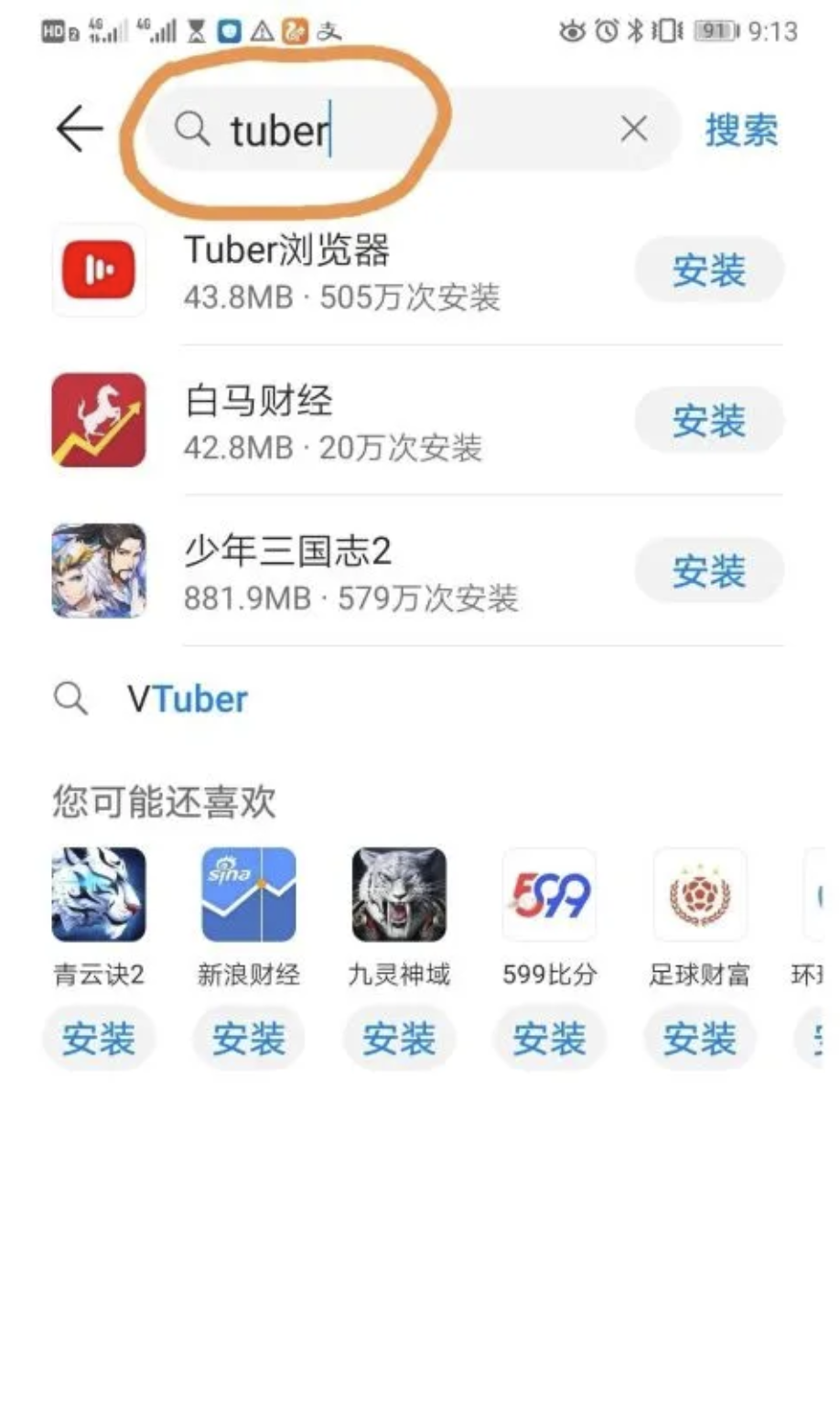840x1423 pixels.
Task: Select the VTuber search suggestion
Action: click(188, 700)
